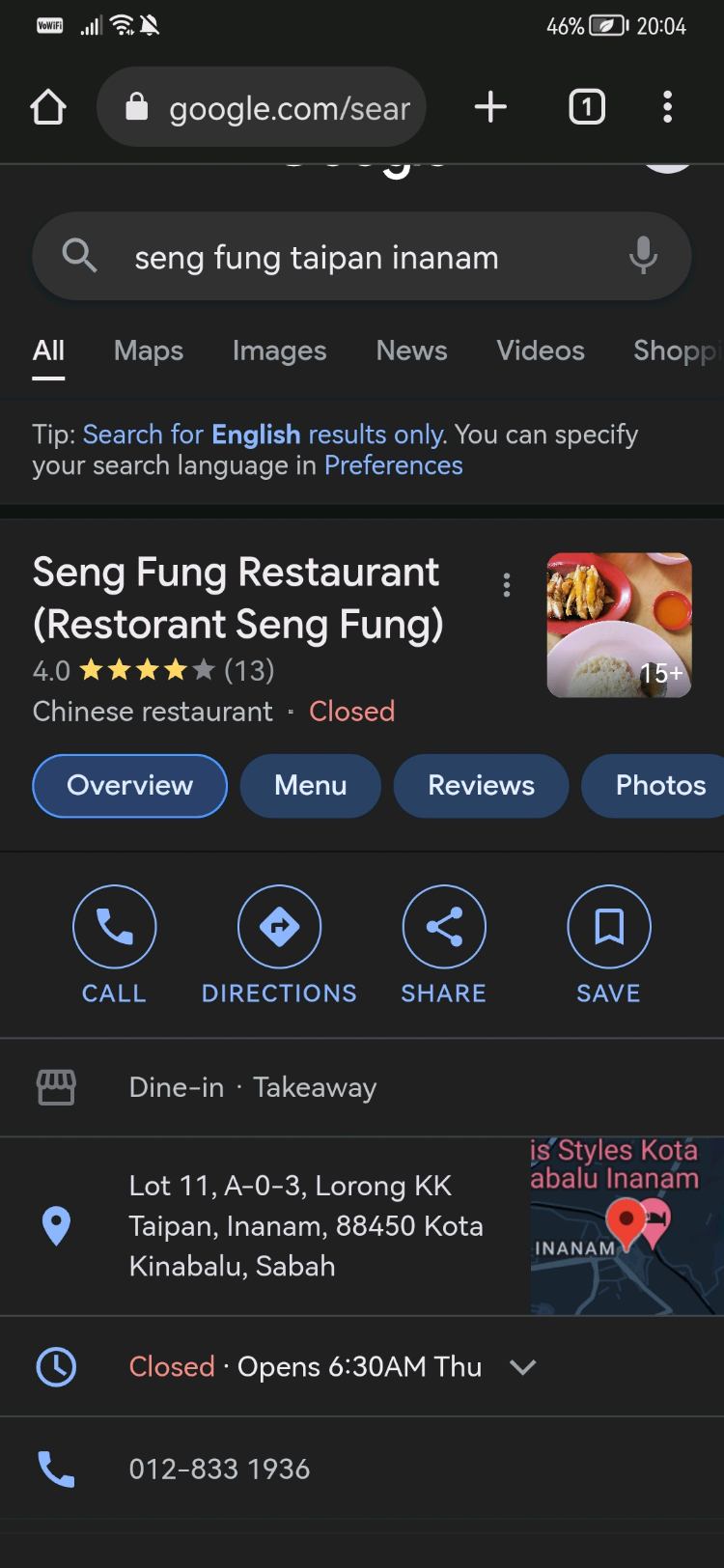Select the Menu chip
The image size is (724, 1568).
click(x=310, y=786)
